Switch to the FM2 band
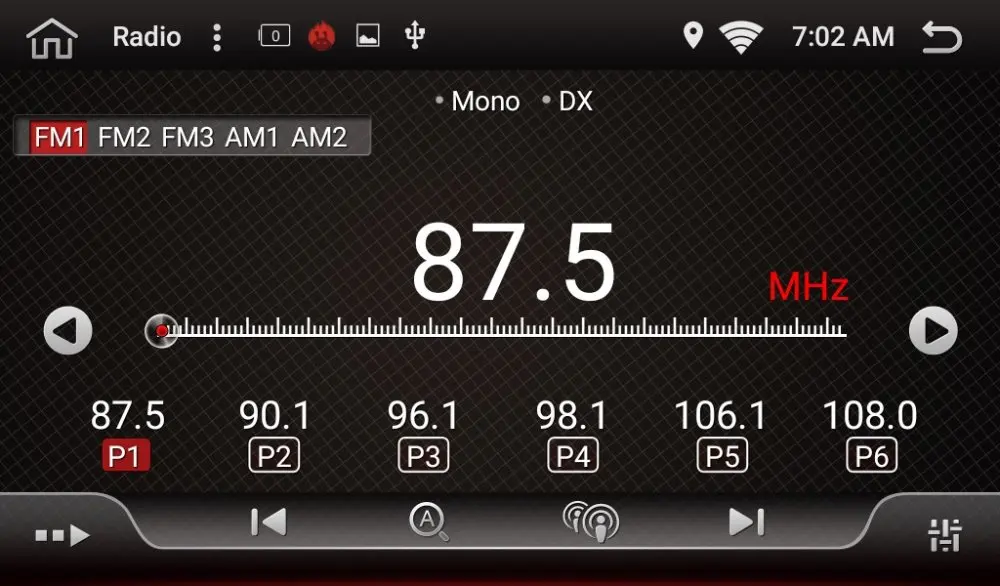 (124, 137)
